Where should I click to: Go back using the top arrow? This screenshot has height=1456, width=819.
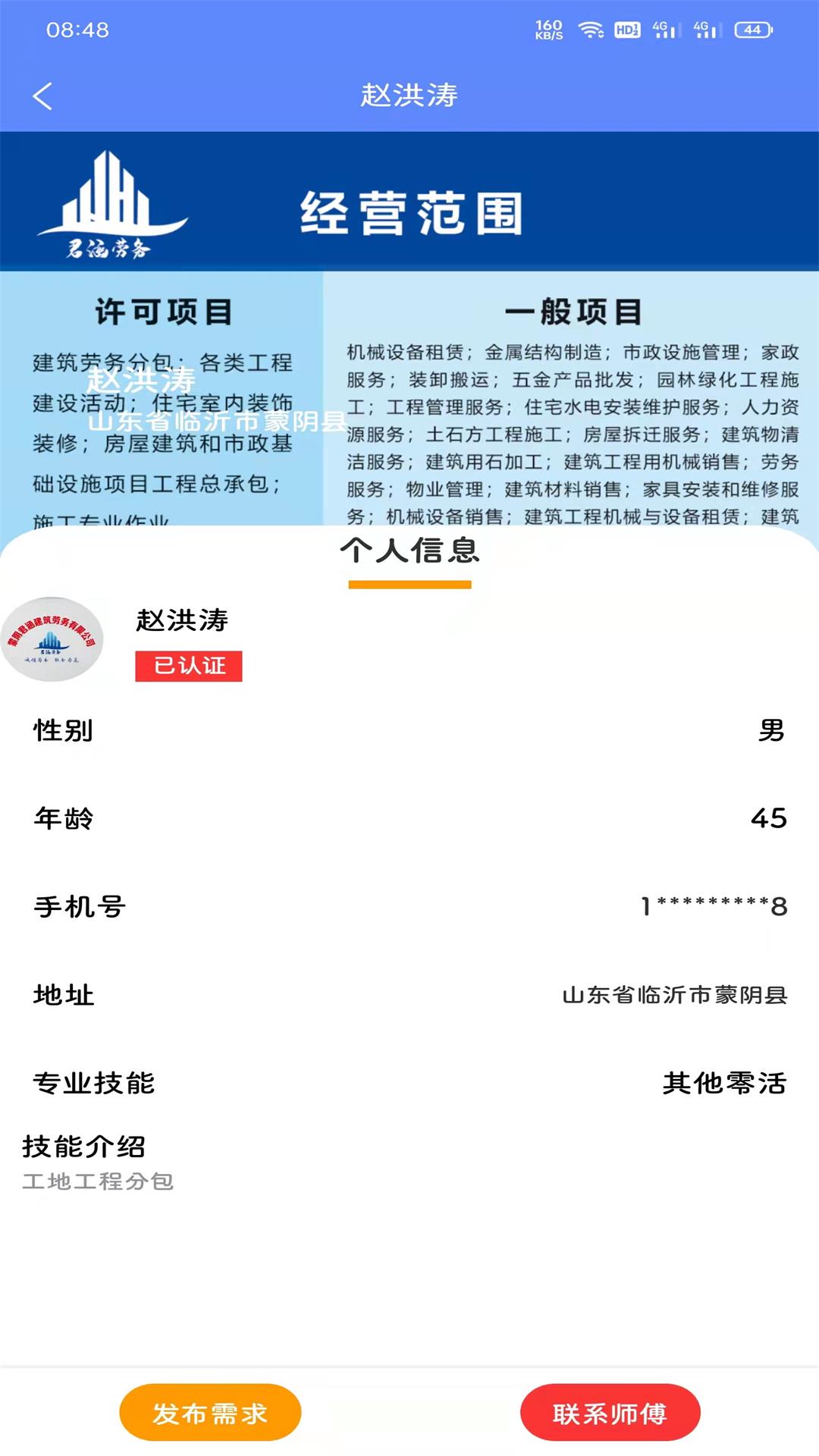pos(42,96)
